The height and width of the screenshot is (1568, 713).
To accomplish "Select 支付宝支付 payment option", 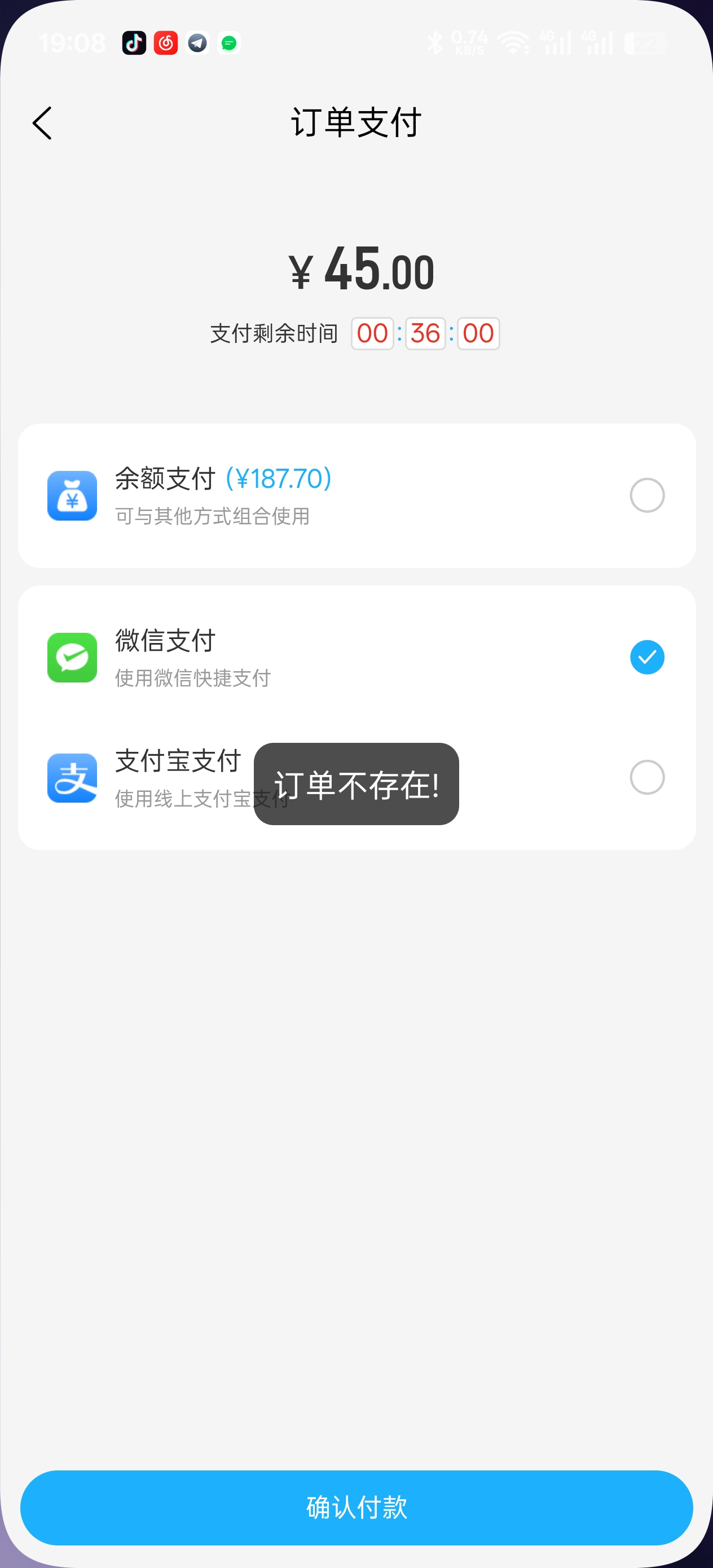I will click(646, 777).
